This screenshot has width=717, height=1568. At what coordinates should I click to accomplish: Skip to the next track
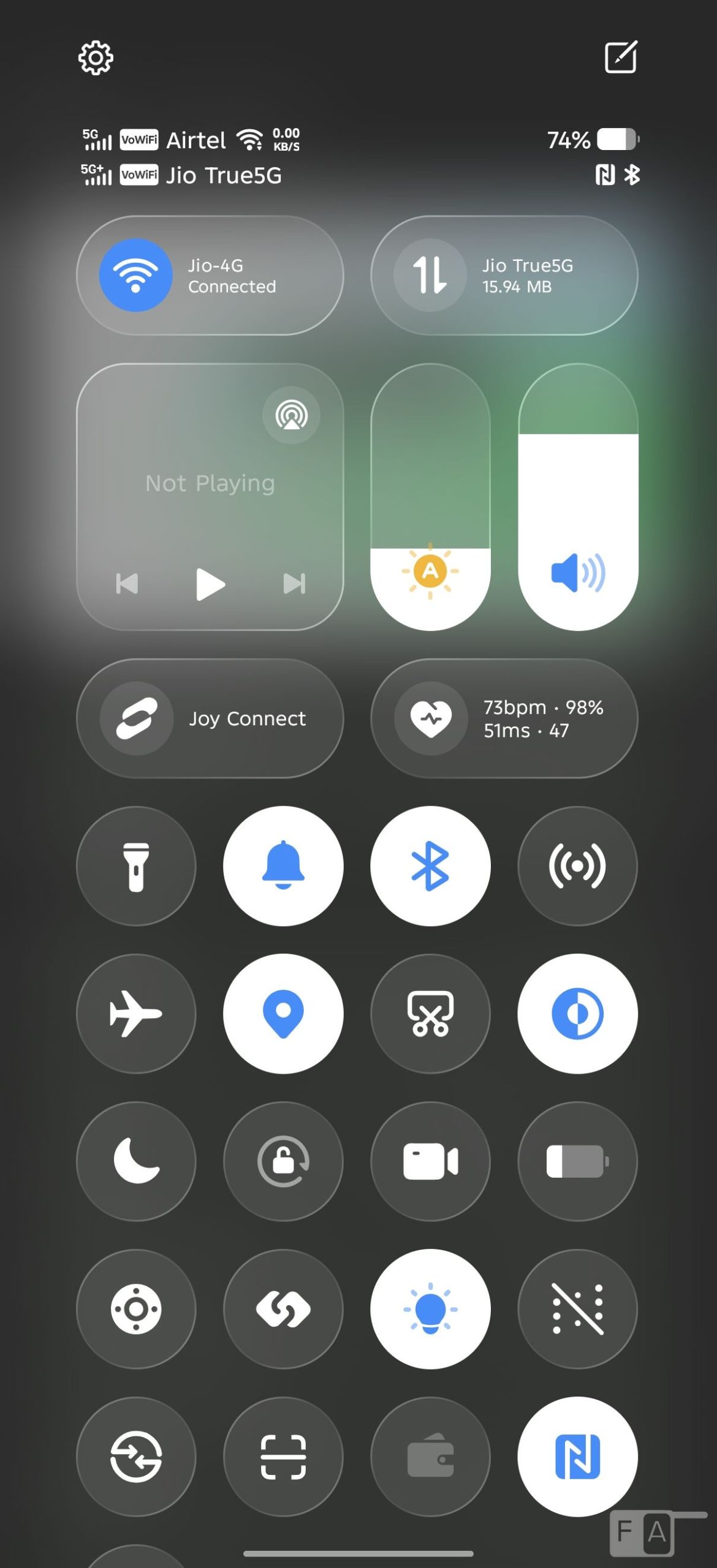pyautogui.click(x=294, y=584)
